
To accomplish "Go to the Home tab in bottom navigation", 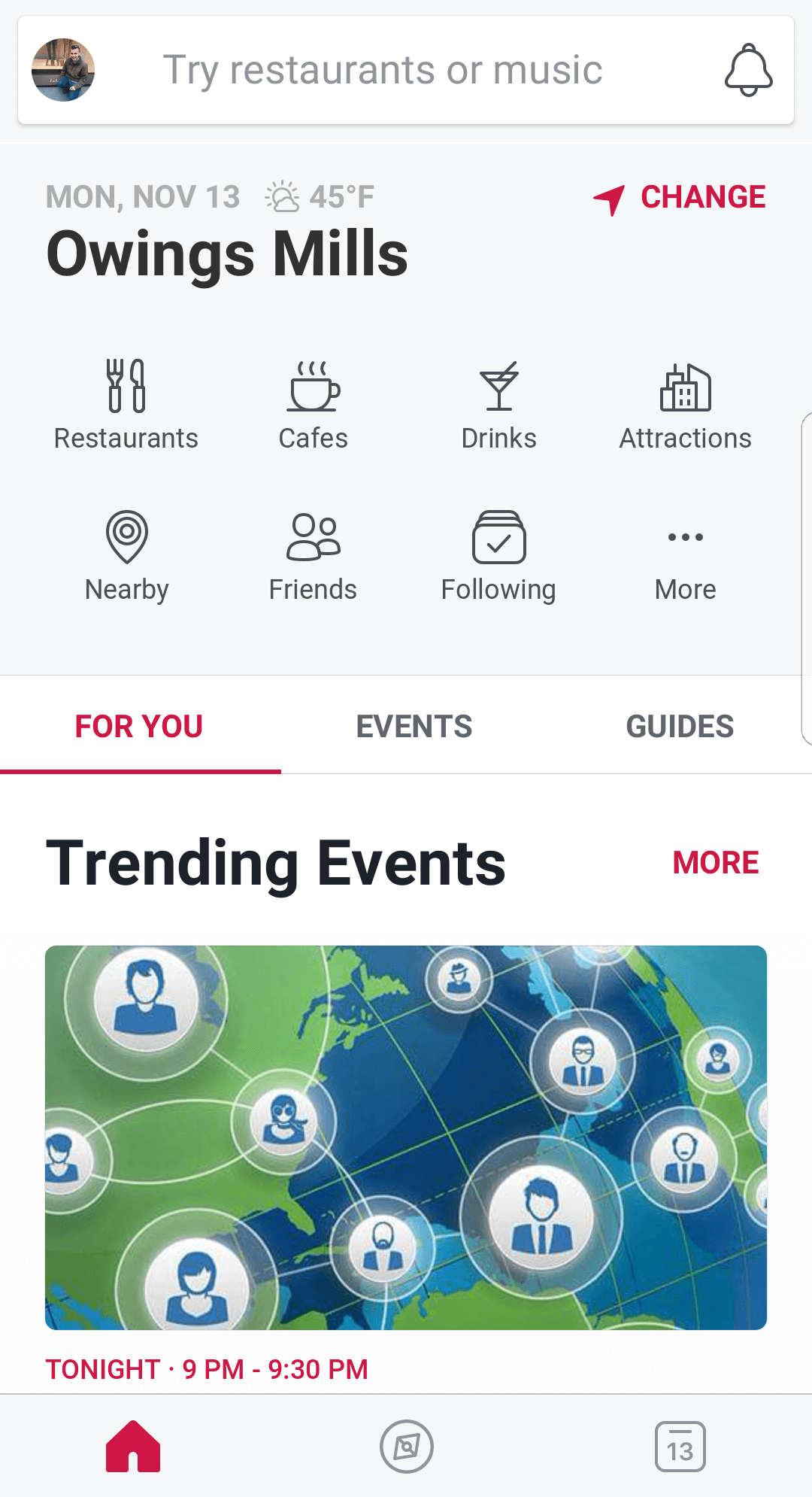I will [x=133, y=1446].
